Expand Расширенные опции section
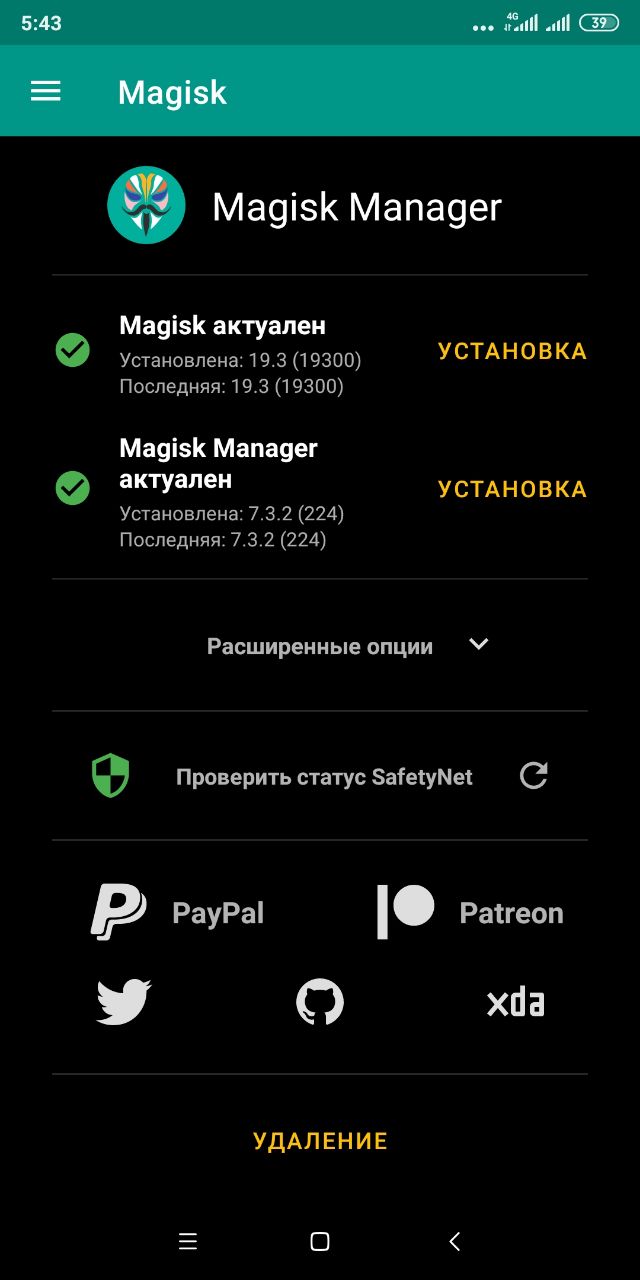This screenshot has width=640, height=1280. click(347, 646)
